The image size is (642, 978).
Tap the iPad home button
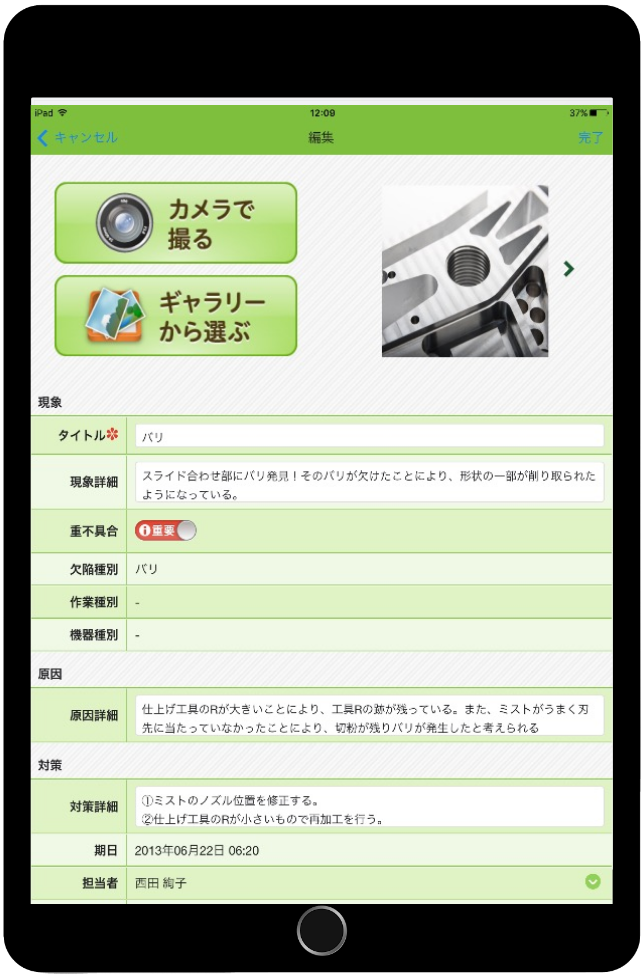321,931
